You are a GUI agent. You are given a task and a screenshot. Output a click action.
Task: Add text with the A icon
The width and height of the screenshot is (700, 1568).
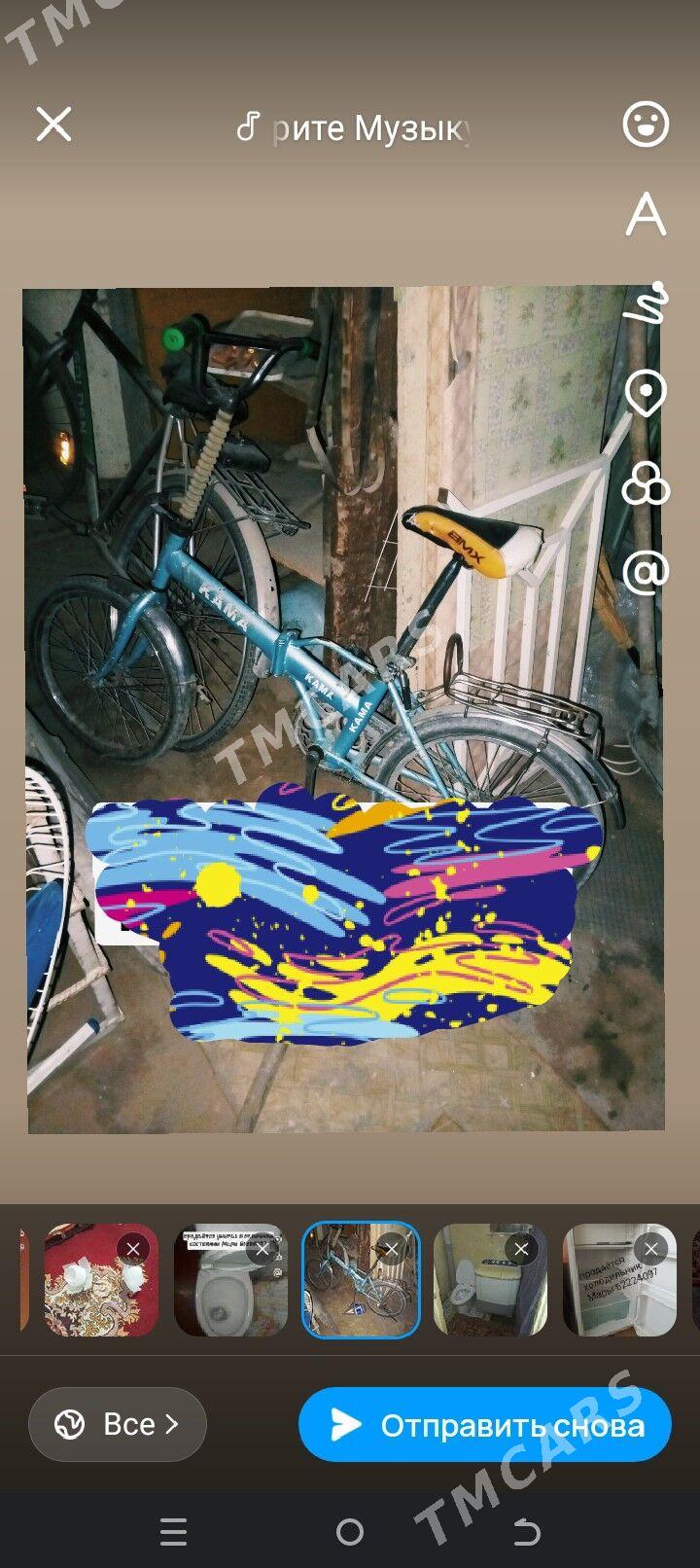(646, 214)
